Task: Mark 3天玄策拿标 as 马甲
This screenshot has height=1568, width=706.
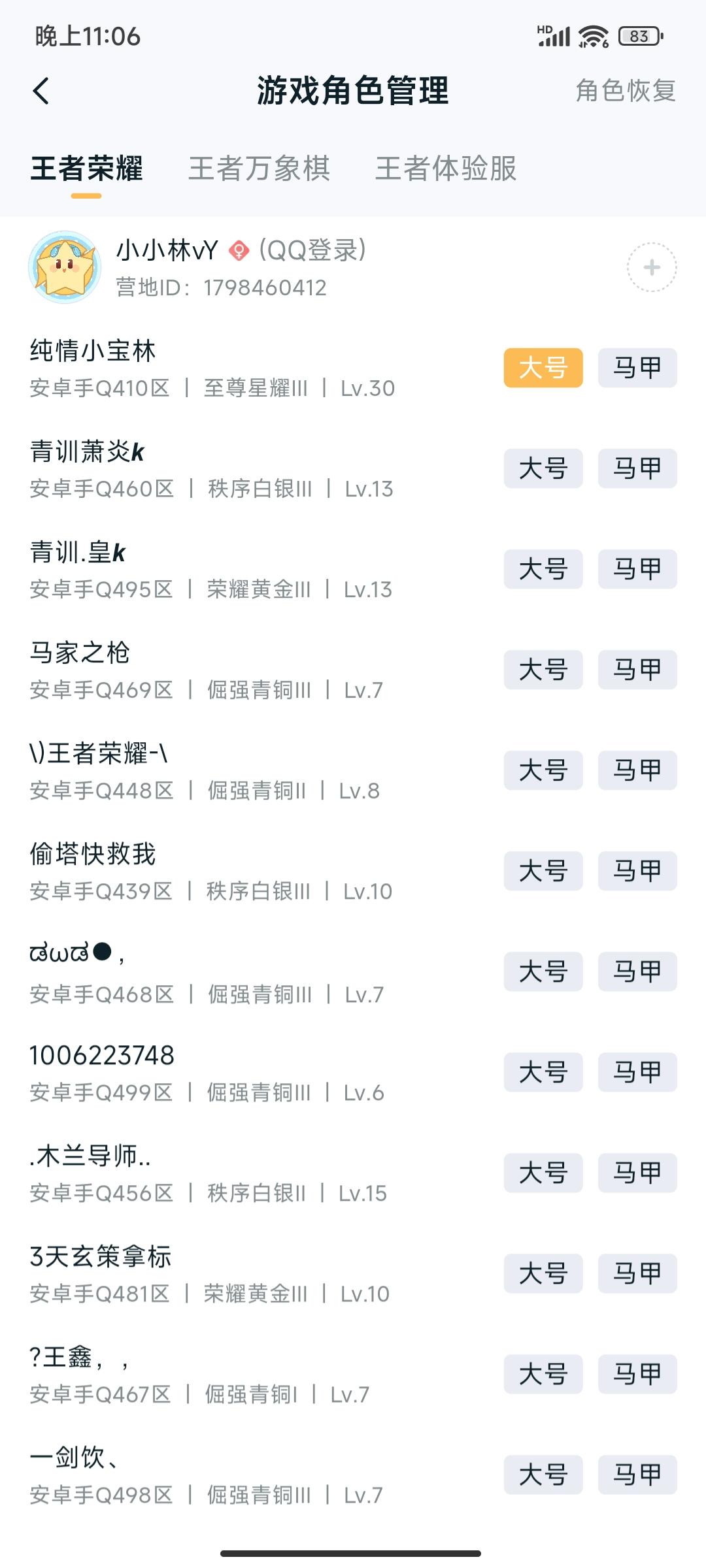Action: (637, 1273)
